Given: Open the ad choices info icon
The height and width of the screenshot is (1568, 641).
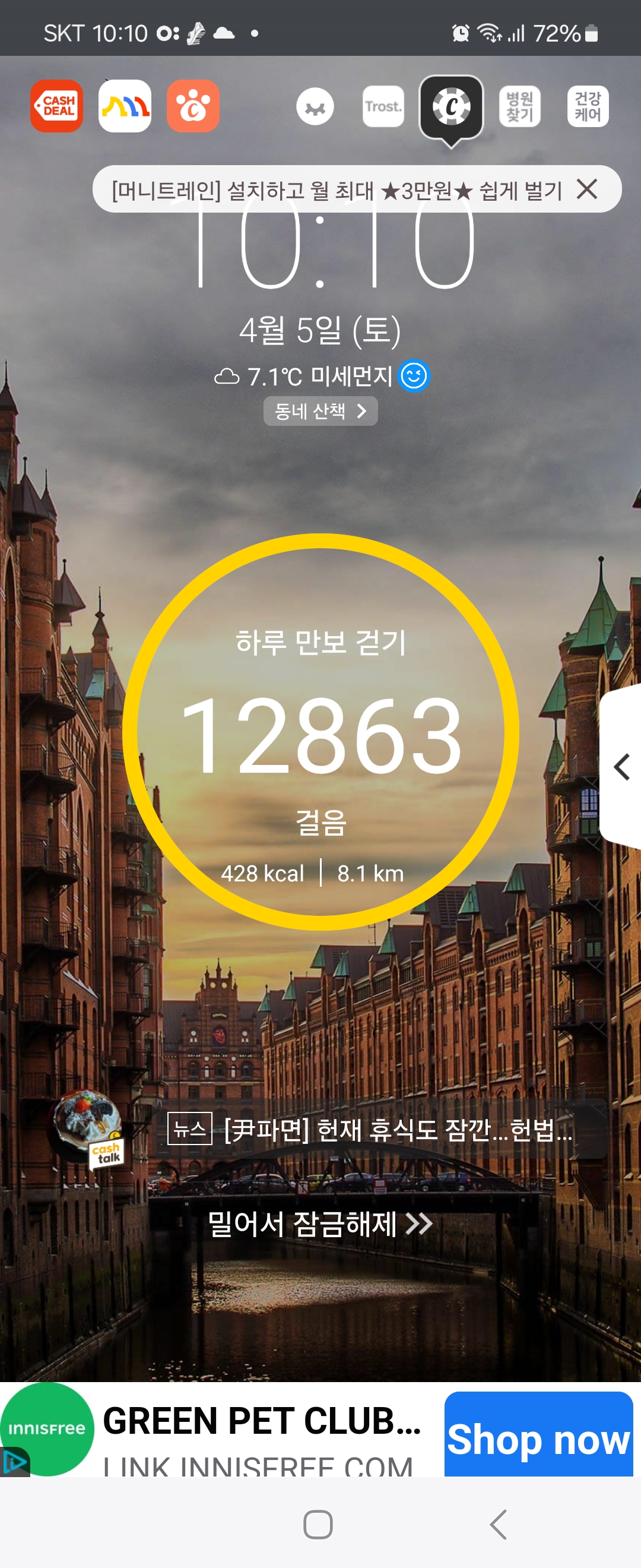Looking at the screenshot, I should (14, 1462).
